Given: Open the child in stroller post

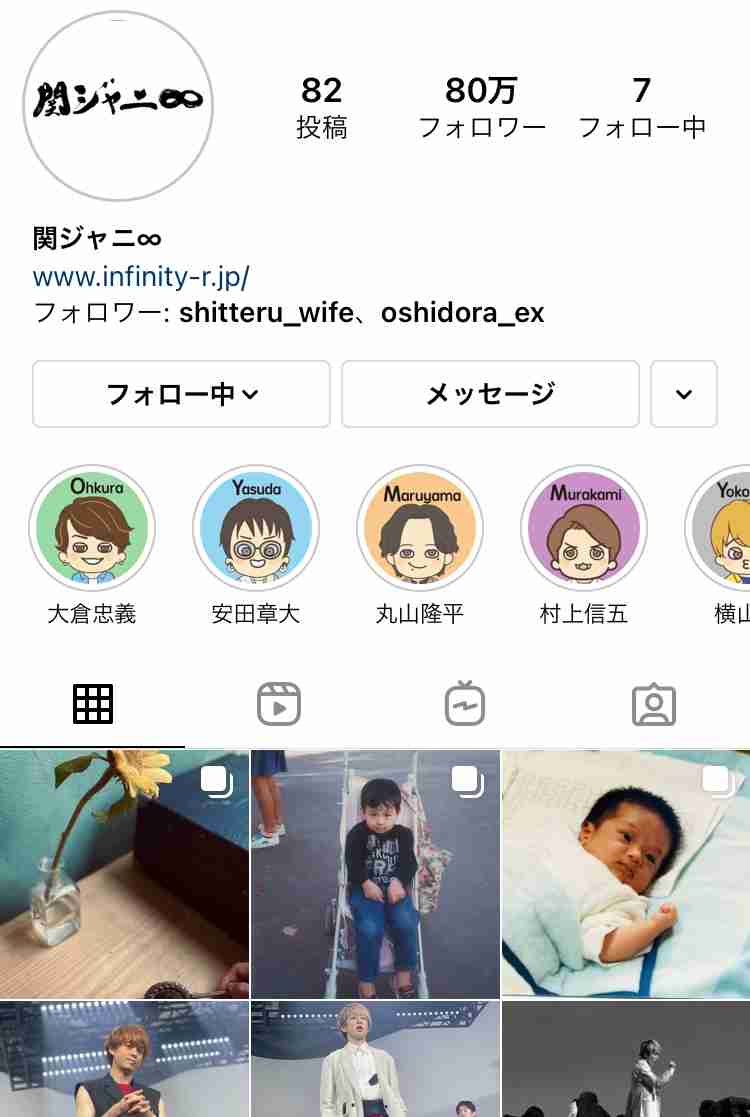Looking at the screenshot, I should 375,874.
